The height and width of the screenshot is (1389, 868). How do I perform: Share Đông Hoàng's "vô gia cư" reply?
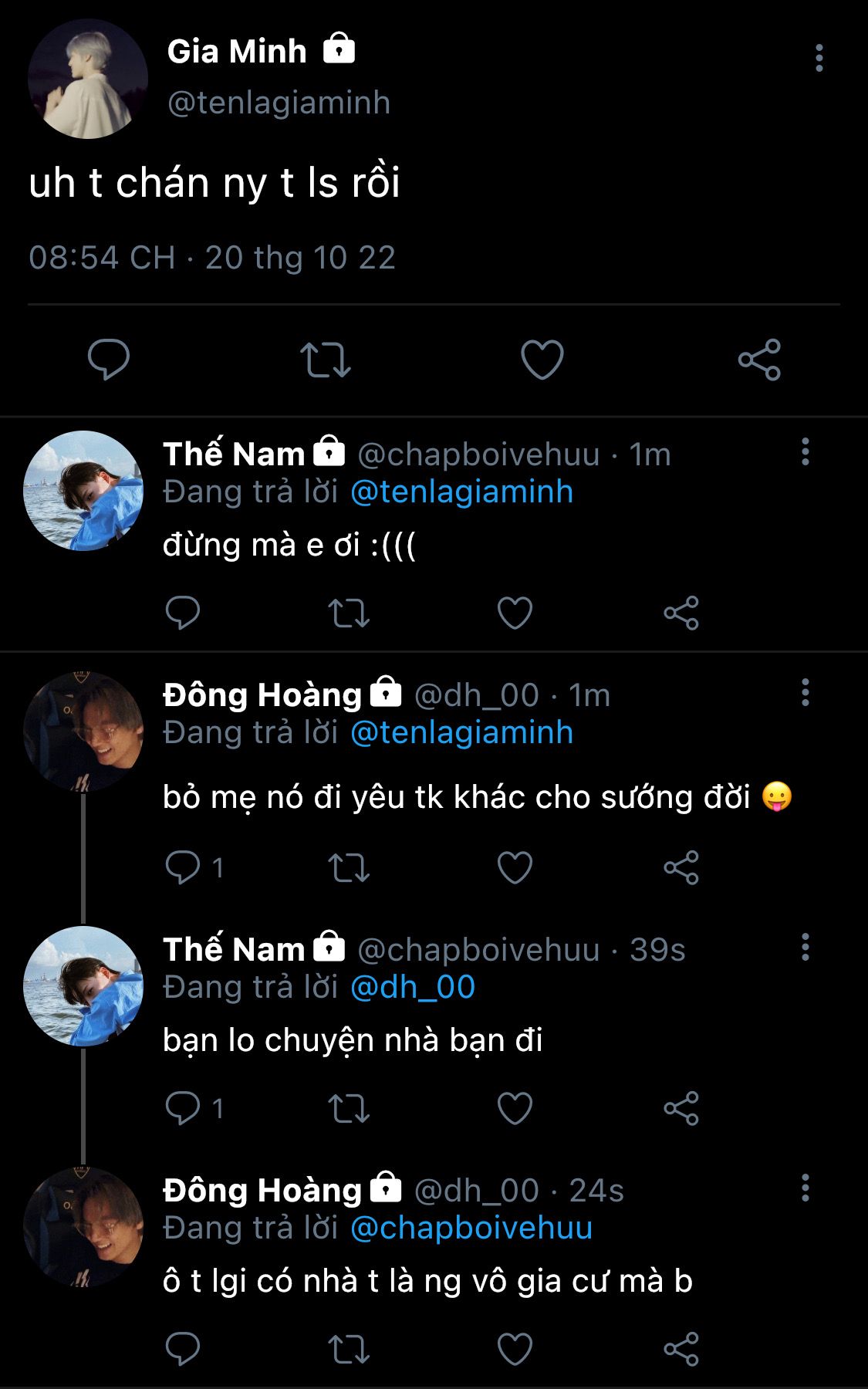[x=681, y=1349]
